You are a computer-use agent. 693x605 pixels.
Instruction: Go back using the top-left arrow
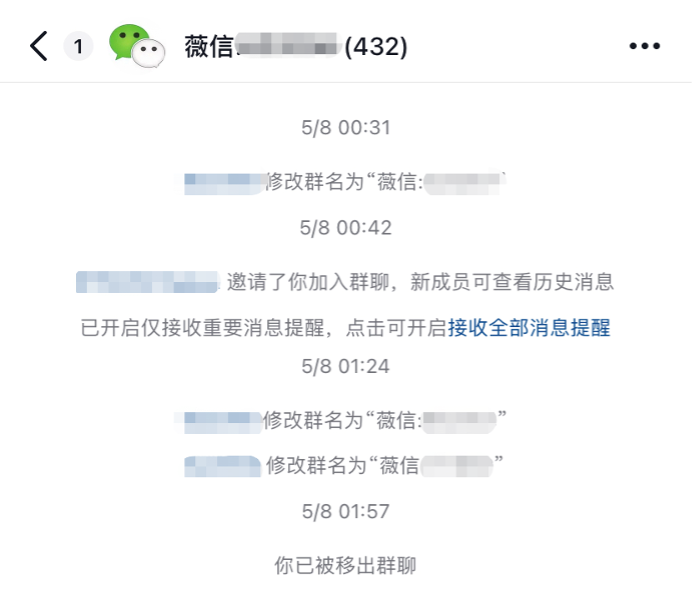click(x=39, y=46)
